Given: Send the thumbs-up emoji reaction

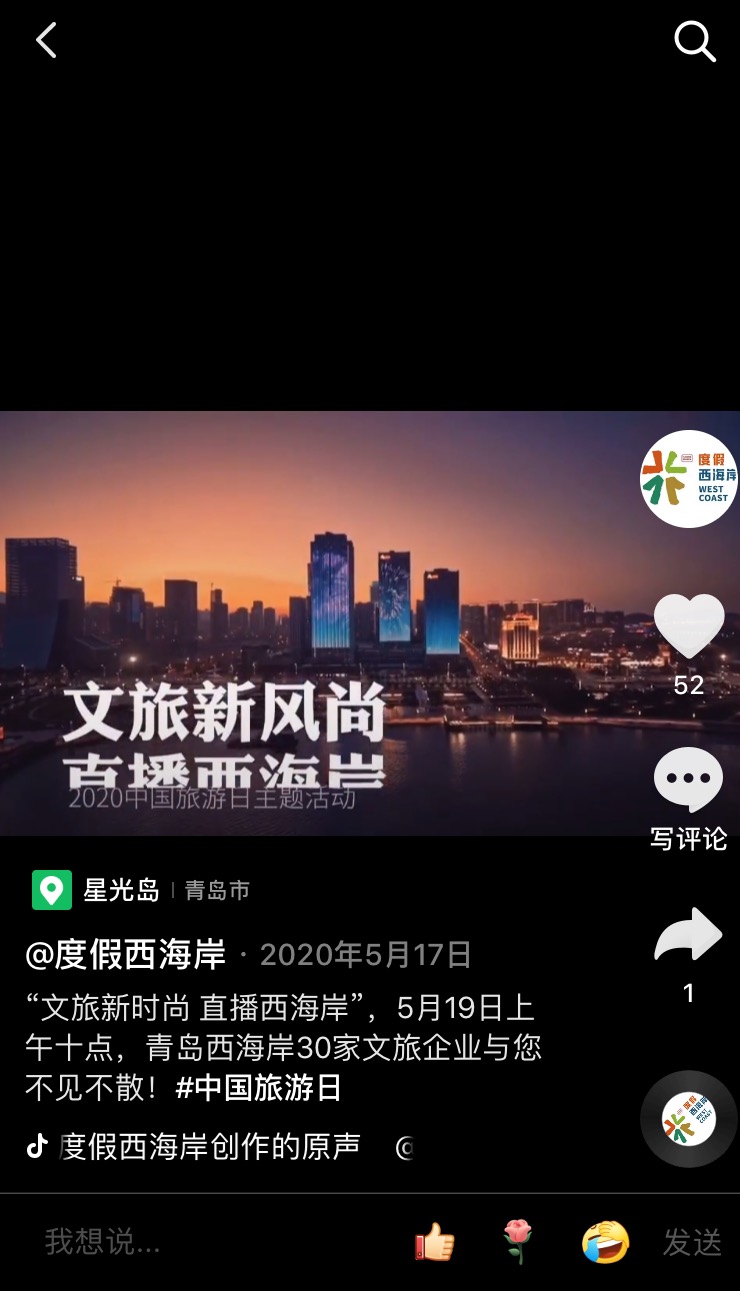Looking at the screenshot, I should tap(434, 1243).
